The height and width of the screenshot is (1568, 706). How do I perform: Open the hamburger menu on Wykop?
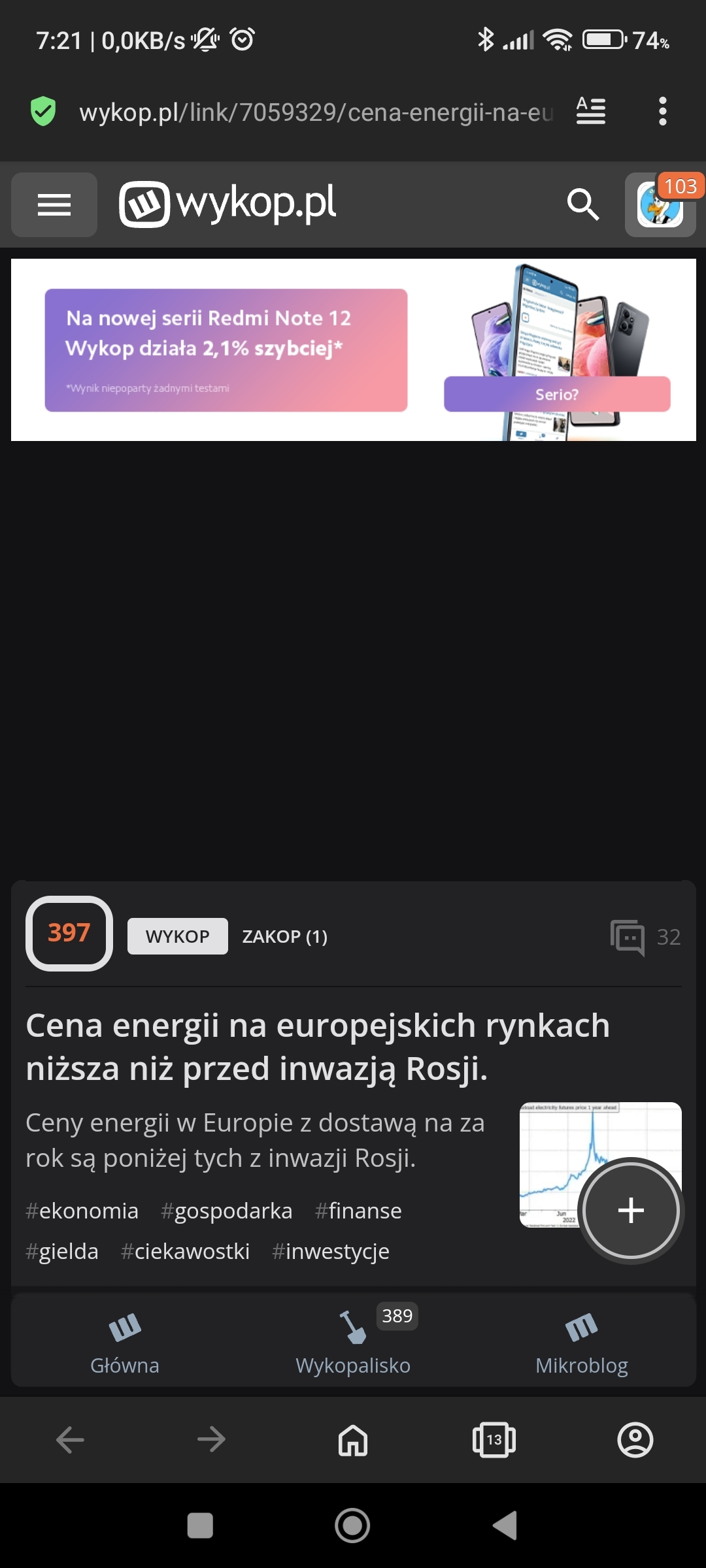[x=54, y=204]
